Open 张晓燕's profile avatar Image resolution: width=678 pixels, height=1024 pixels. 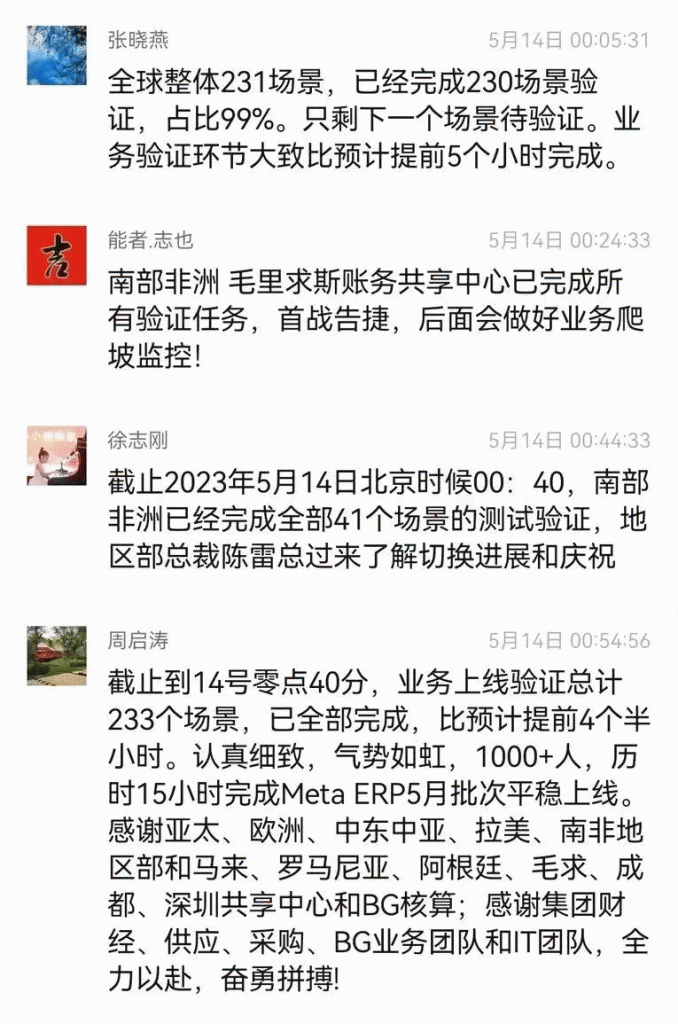click(56, 55)
